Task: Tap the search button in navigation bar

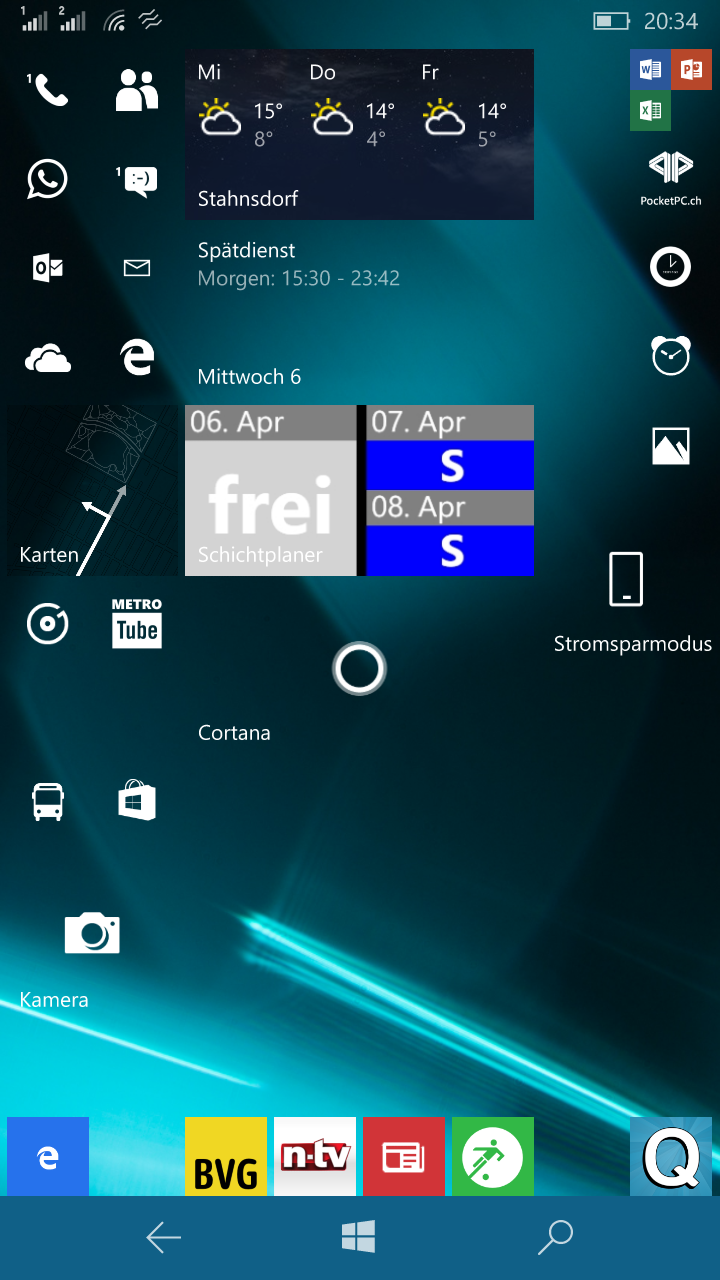Action: (555, 1237)
